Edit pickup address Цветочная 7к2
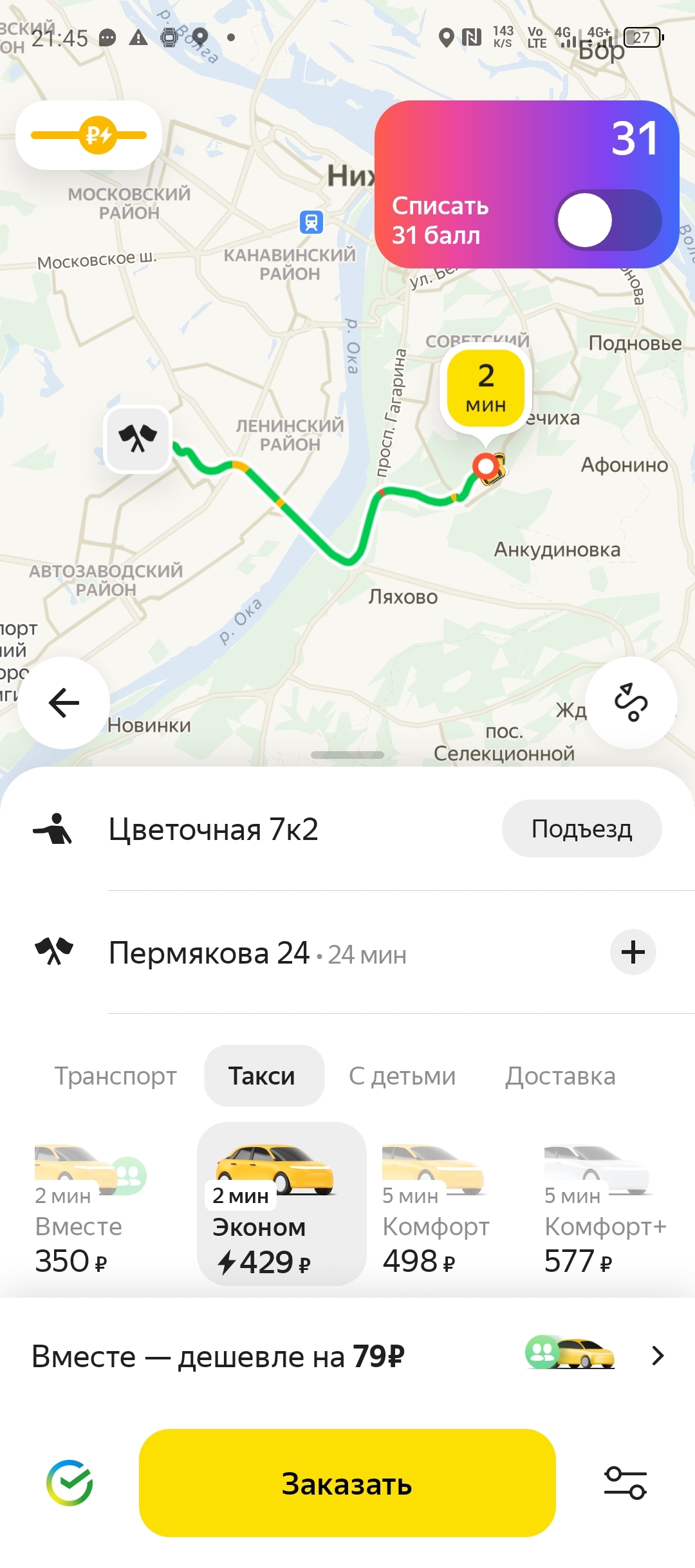Screen dimensions: 695x1568 click(x=213, y=829)
